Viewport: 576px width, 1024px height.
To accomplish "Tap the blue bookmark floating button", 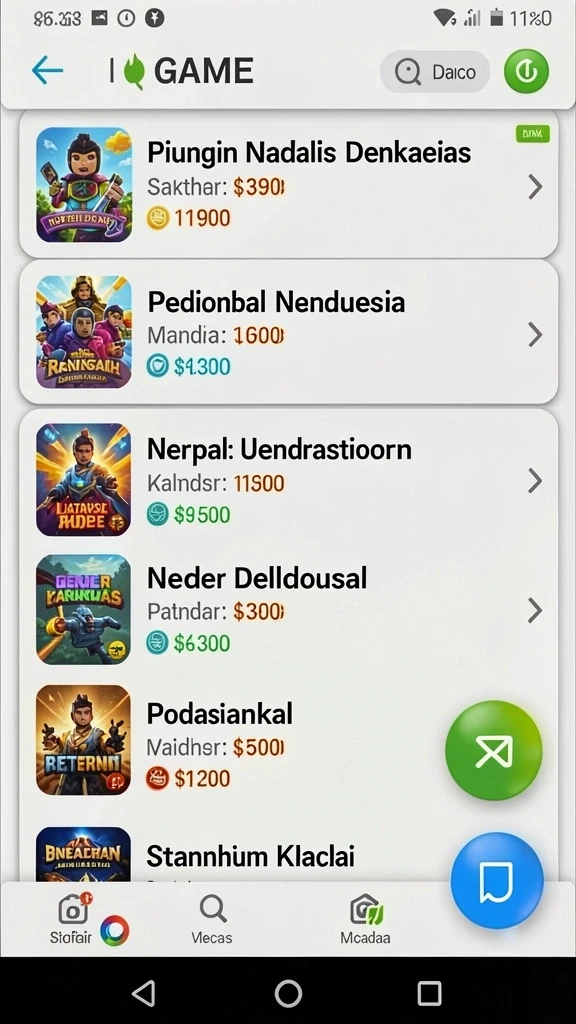I will click(496, 880).
